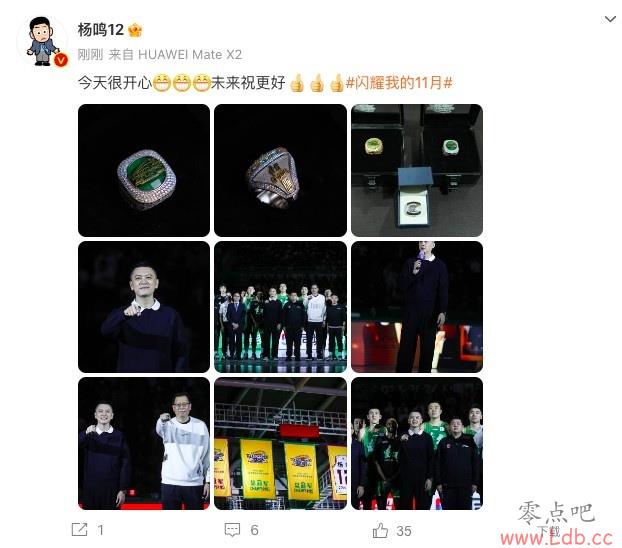View the photo of man speaking with microphone

tap(416, 306)
